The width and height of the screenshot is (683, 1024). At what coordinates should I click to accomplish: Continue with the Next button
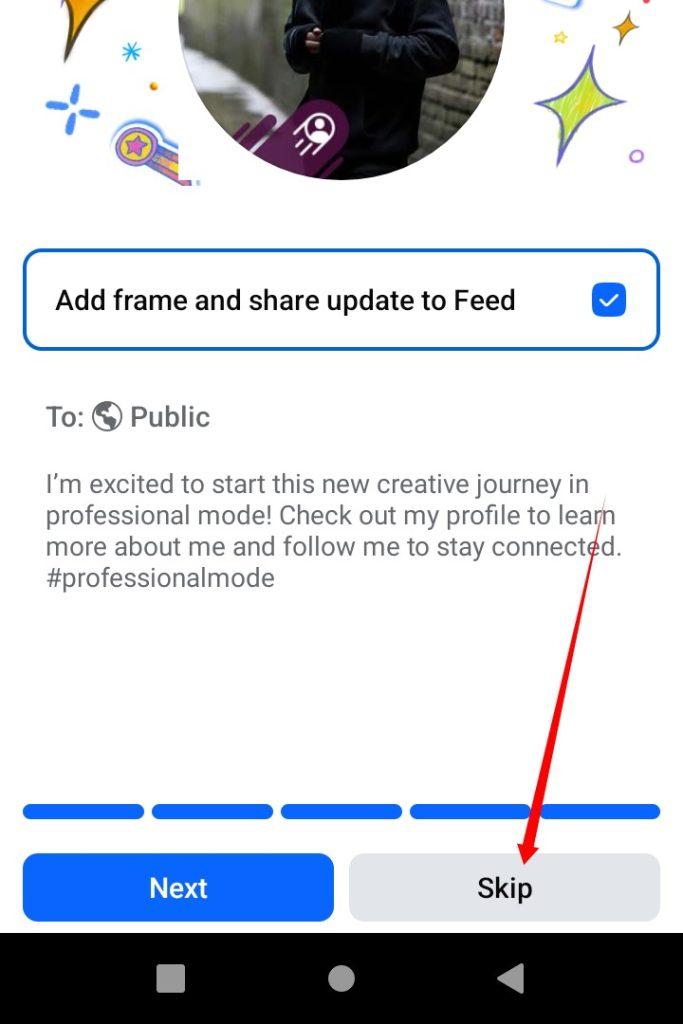point(178,887)
